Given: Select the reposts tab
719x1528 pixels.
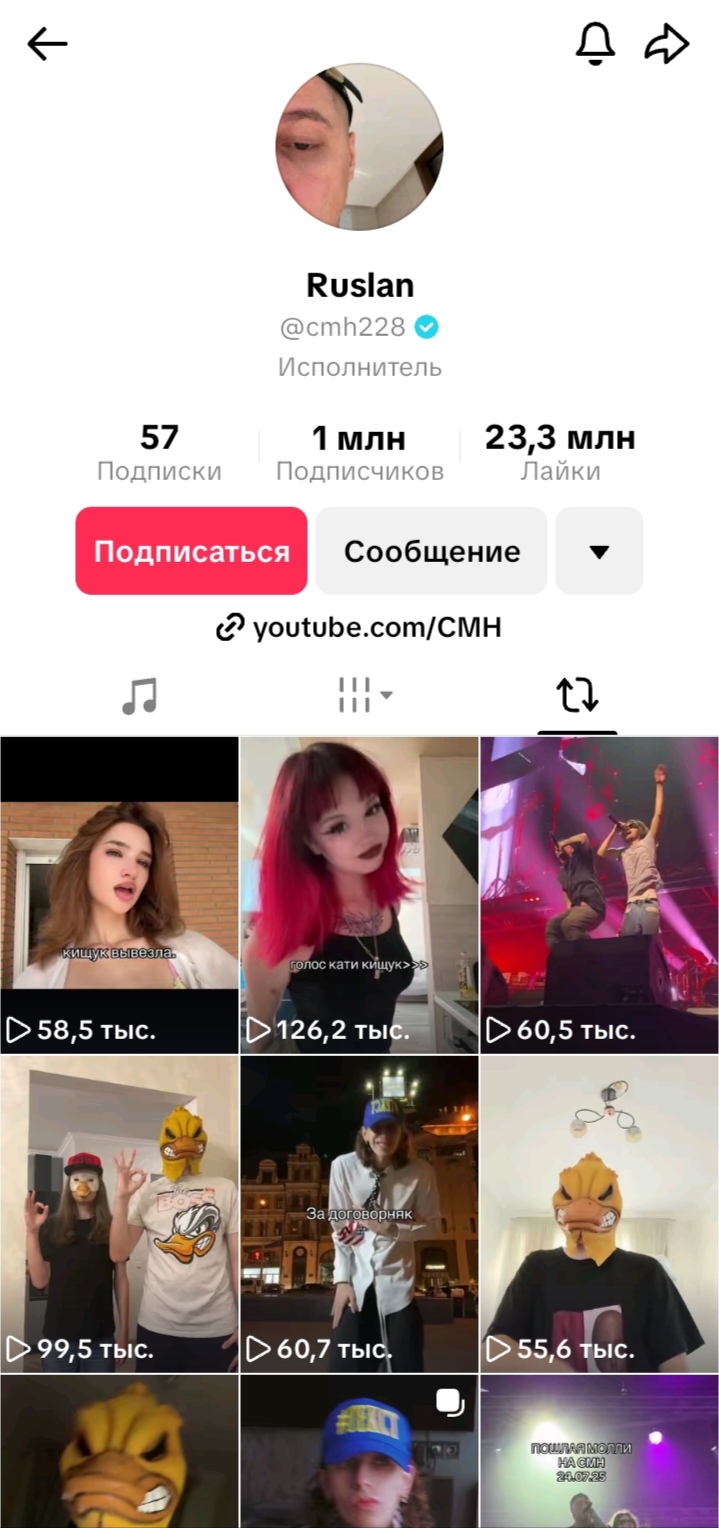Looking at the screenshot, I should [x=577, y=695].
